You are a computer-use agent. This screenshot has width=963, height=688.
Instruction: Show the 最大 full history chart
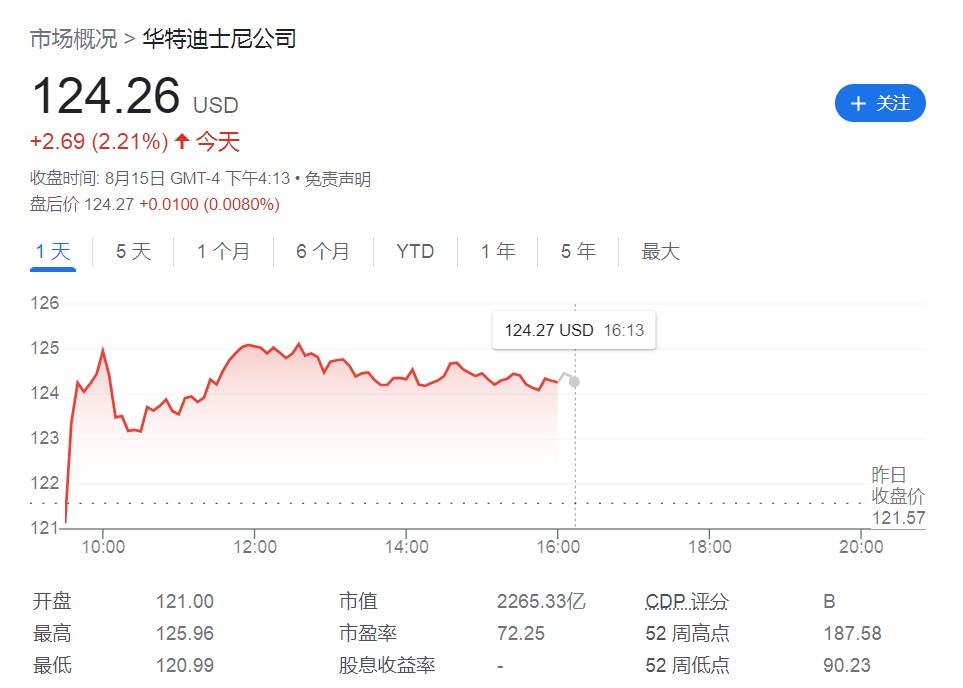coord(660,252)
